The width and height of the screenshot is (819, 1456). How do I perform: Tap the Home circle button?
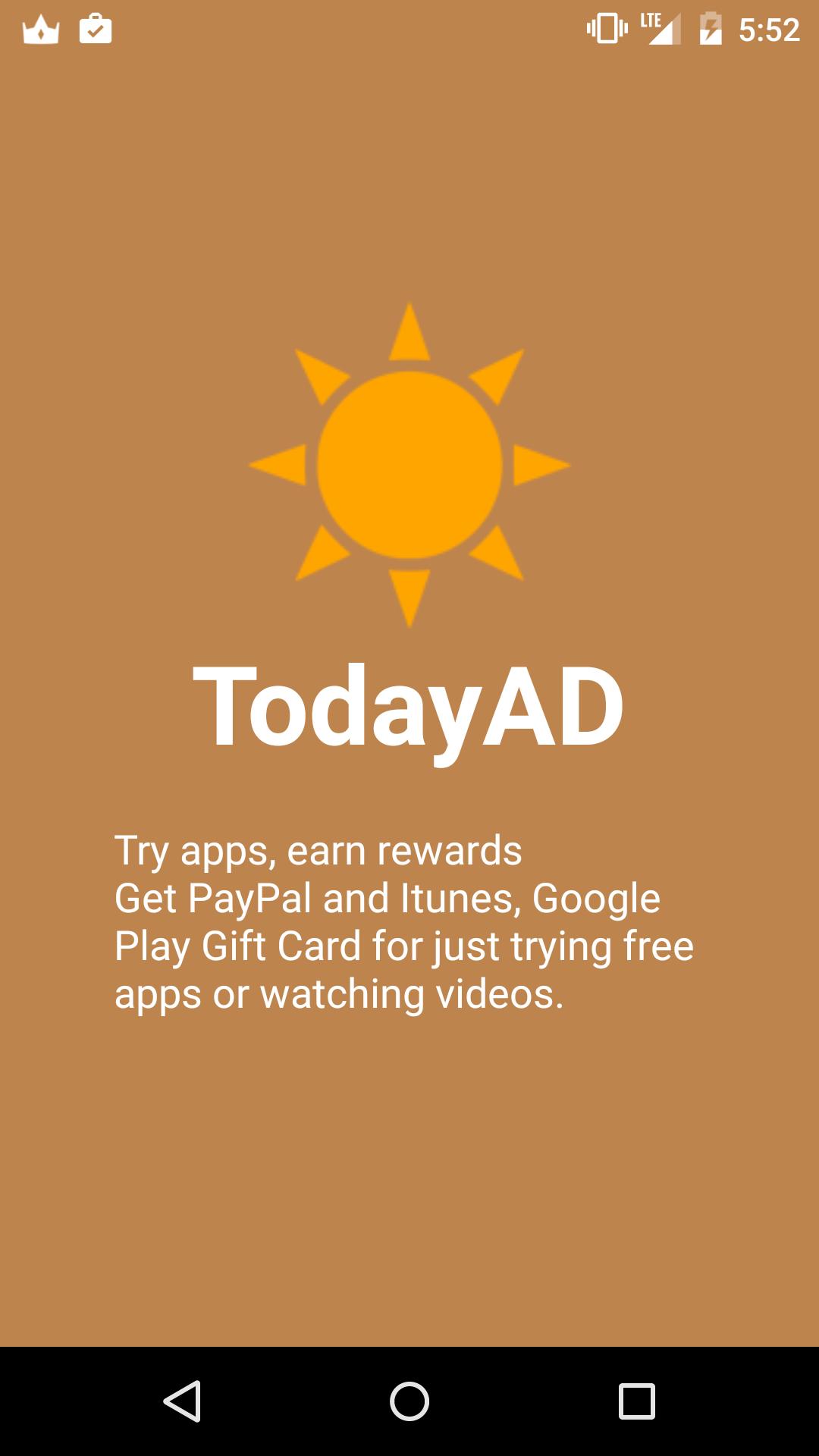pyautogui.click(x=409, y=1401)
